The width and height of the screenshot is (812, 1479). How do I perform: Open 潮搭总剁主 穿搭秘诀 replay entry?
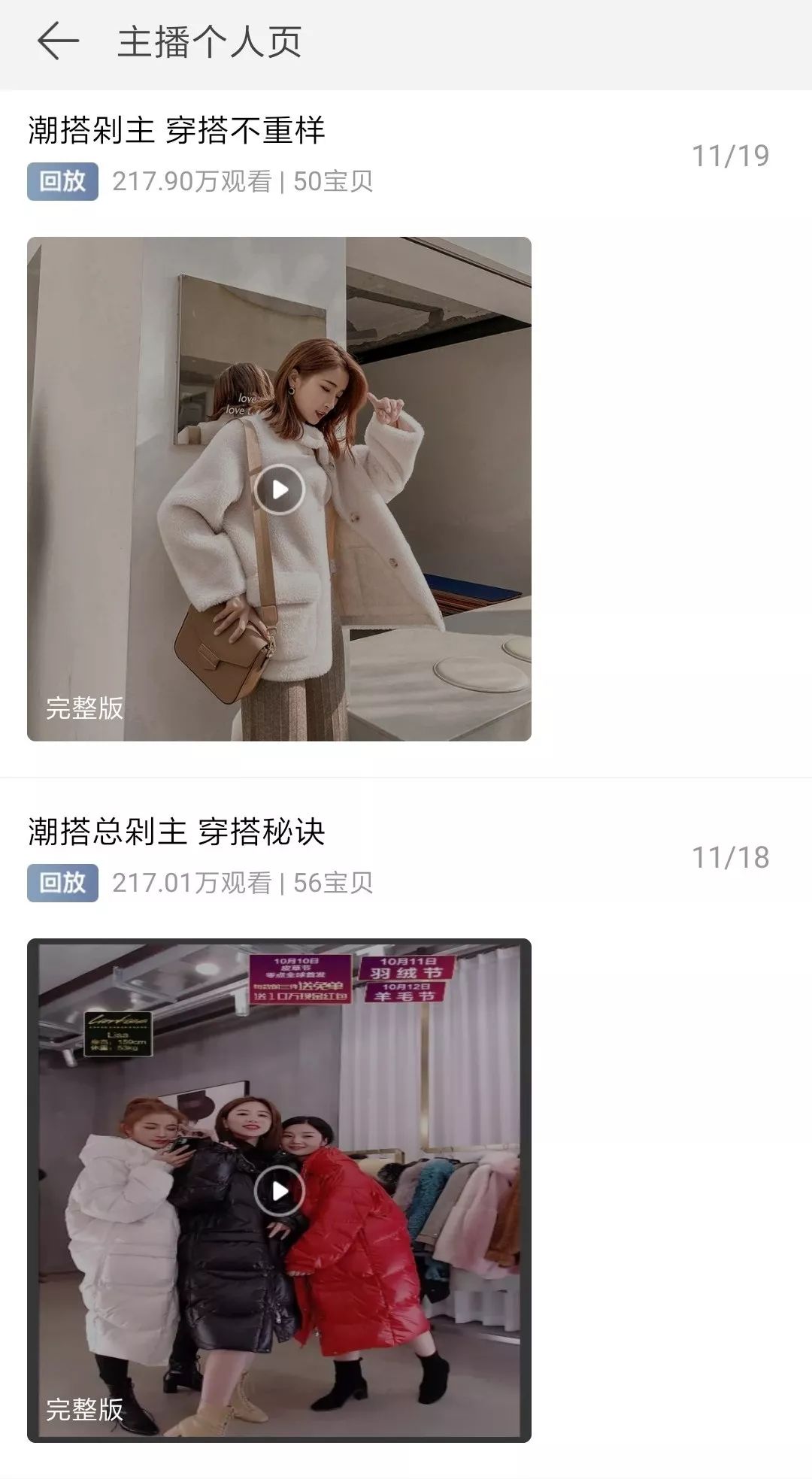tap(177, 832)
